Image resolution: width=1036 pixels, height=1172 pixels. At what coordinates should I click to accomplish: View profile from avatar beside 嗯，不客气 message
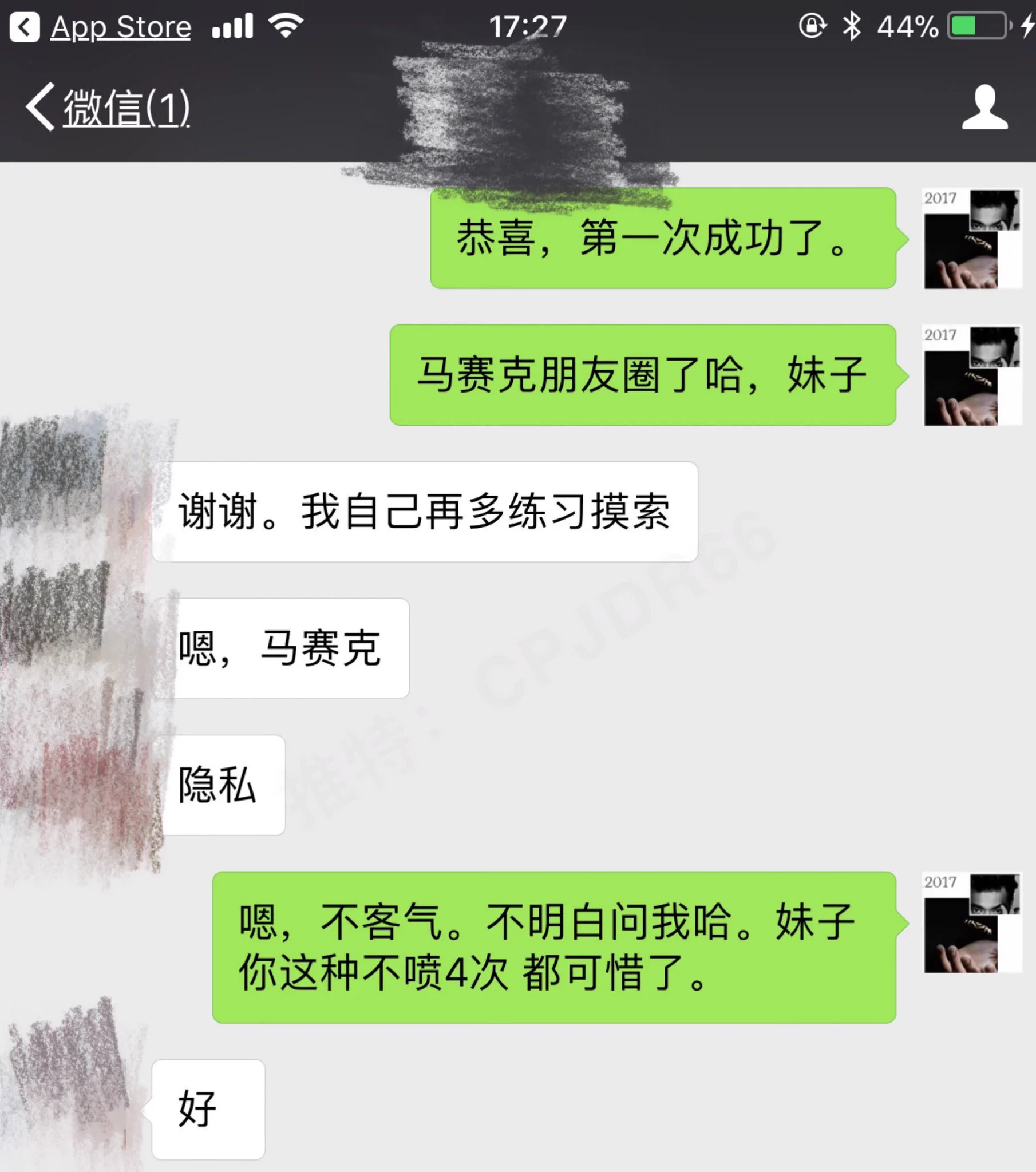tap(972, 922)
